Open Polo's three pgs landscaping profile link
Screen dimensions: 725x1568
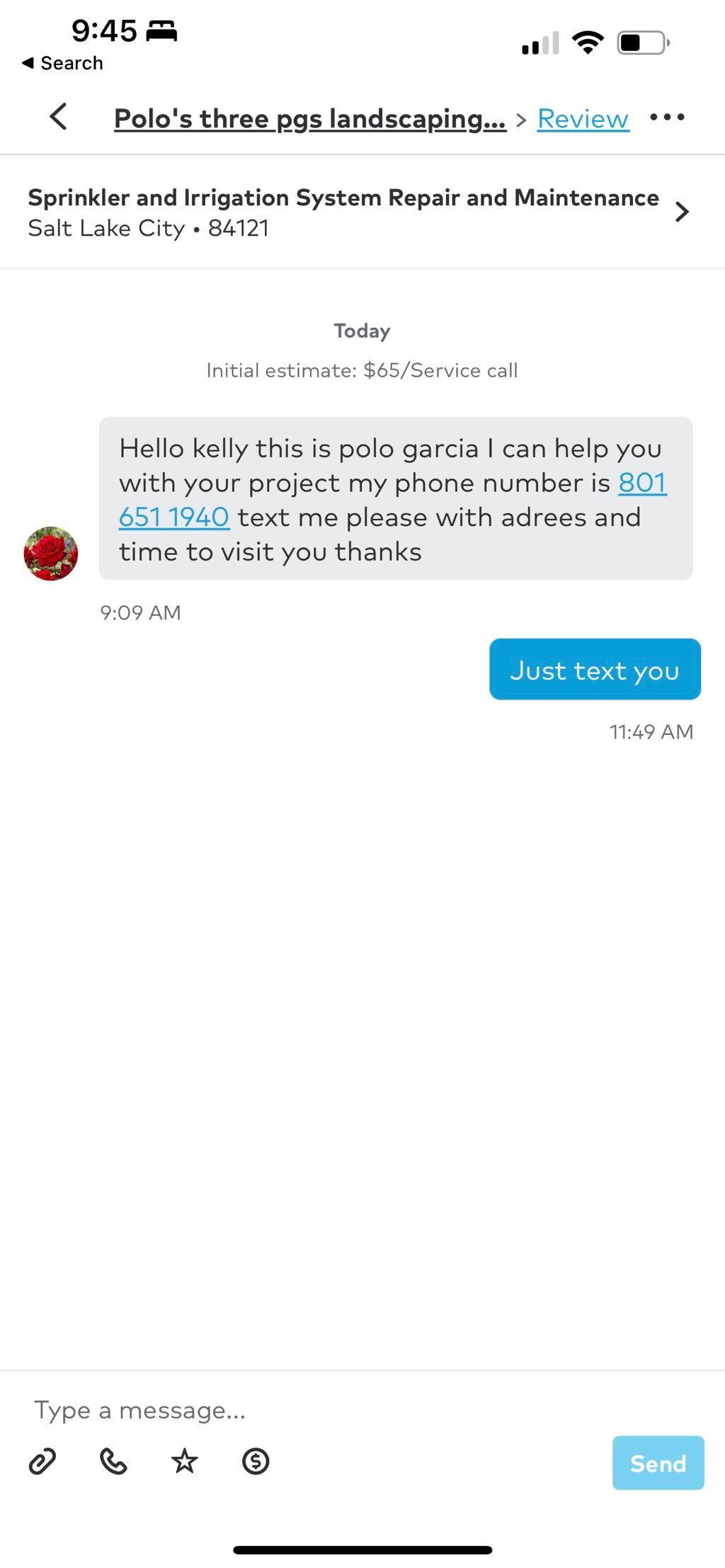[x=310, y=118]
